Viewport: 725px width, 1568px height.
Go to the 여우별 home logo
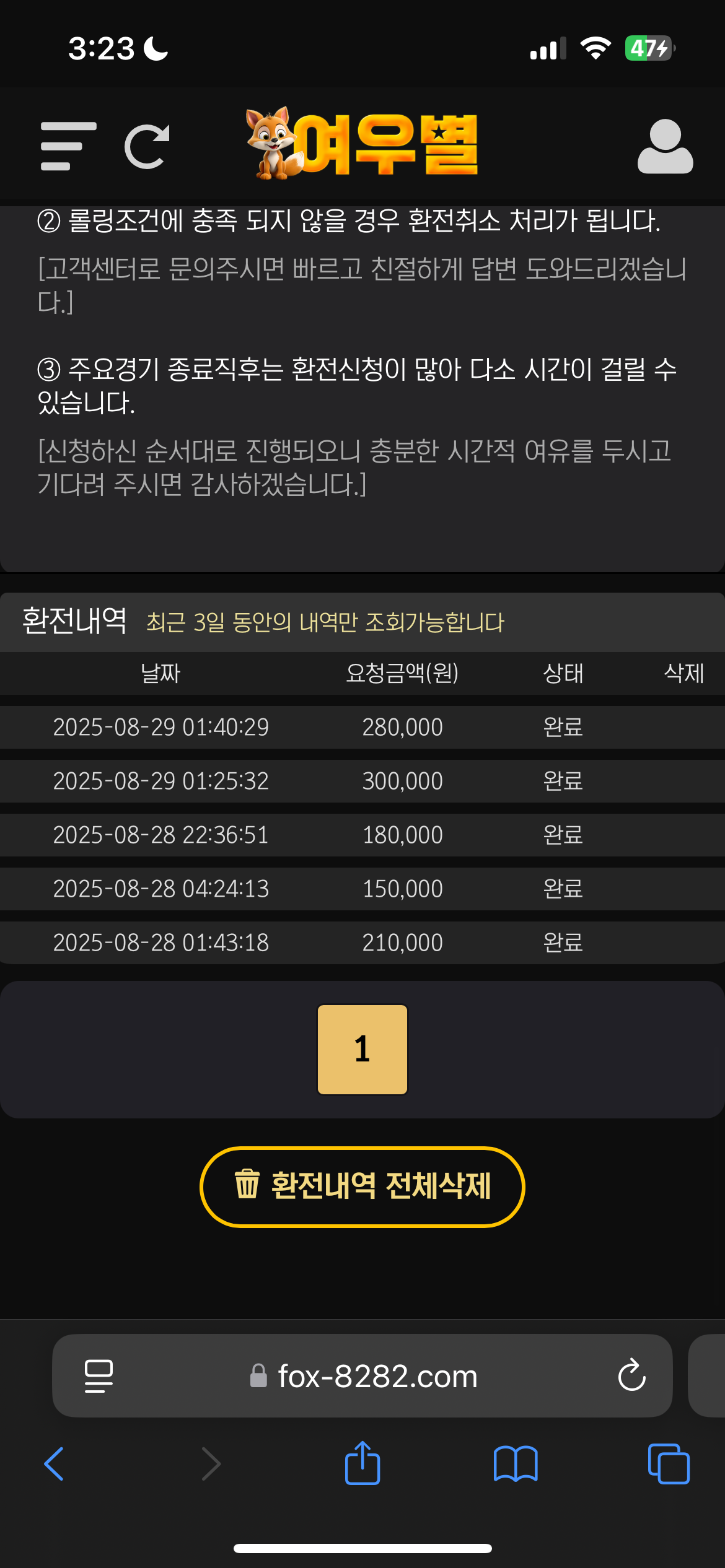point(362,144)
